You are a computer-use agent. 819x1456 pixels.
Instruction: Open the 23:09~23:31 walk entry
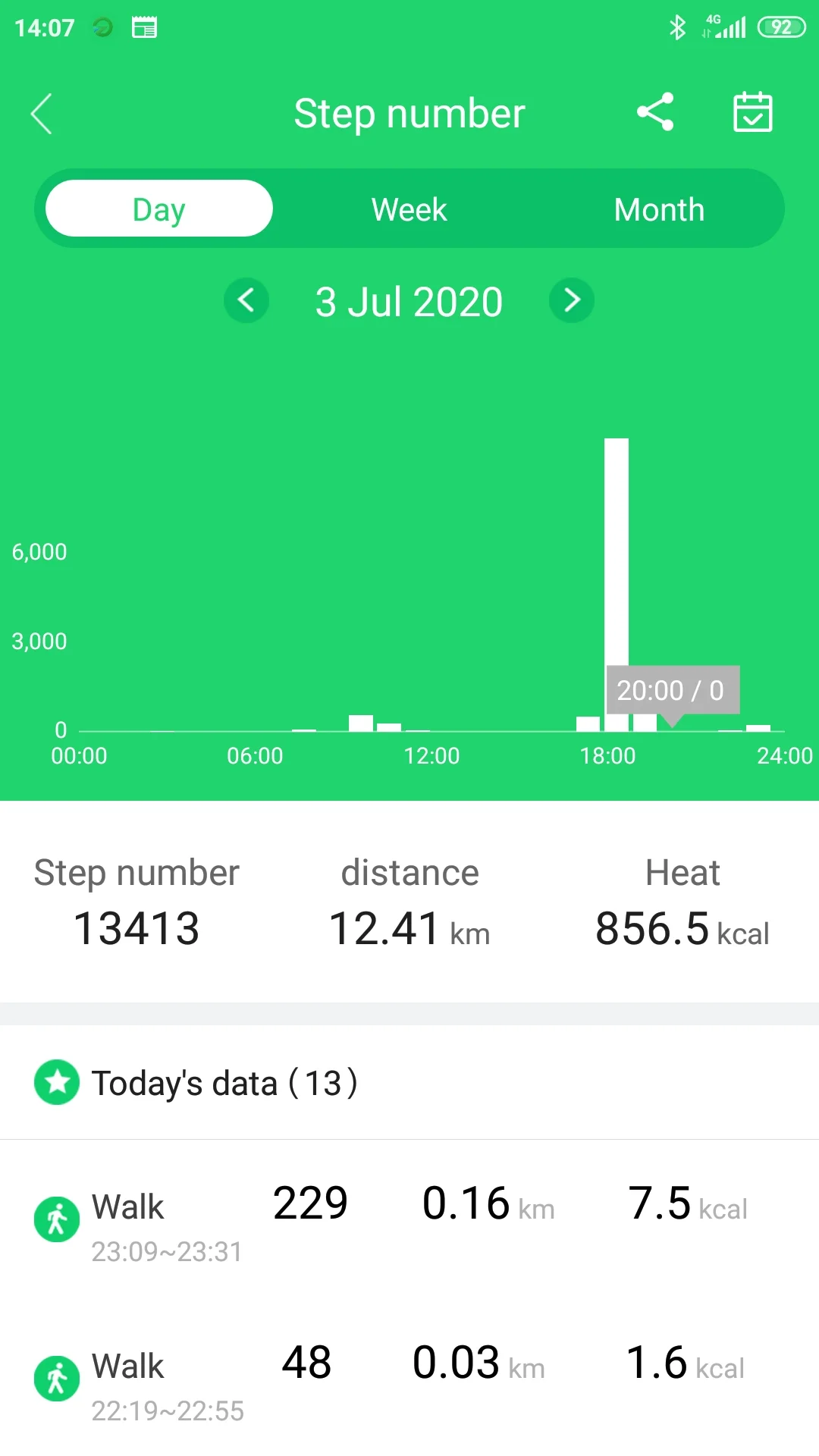tap(409, 1219)
